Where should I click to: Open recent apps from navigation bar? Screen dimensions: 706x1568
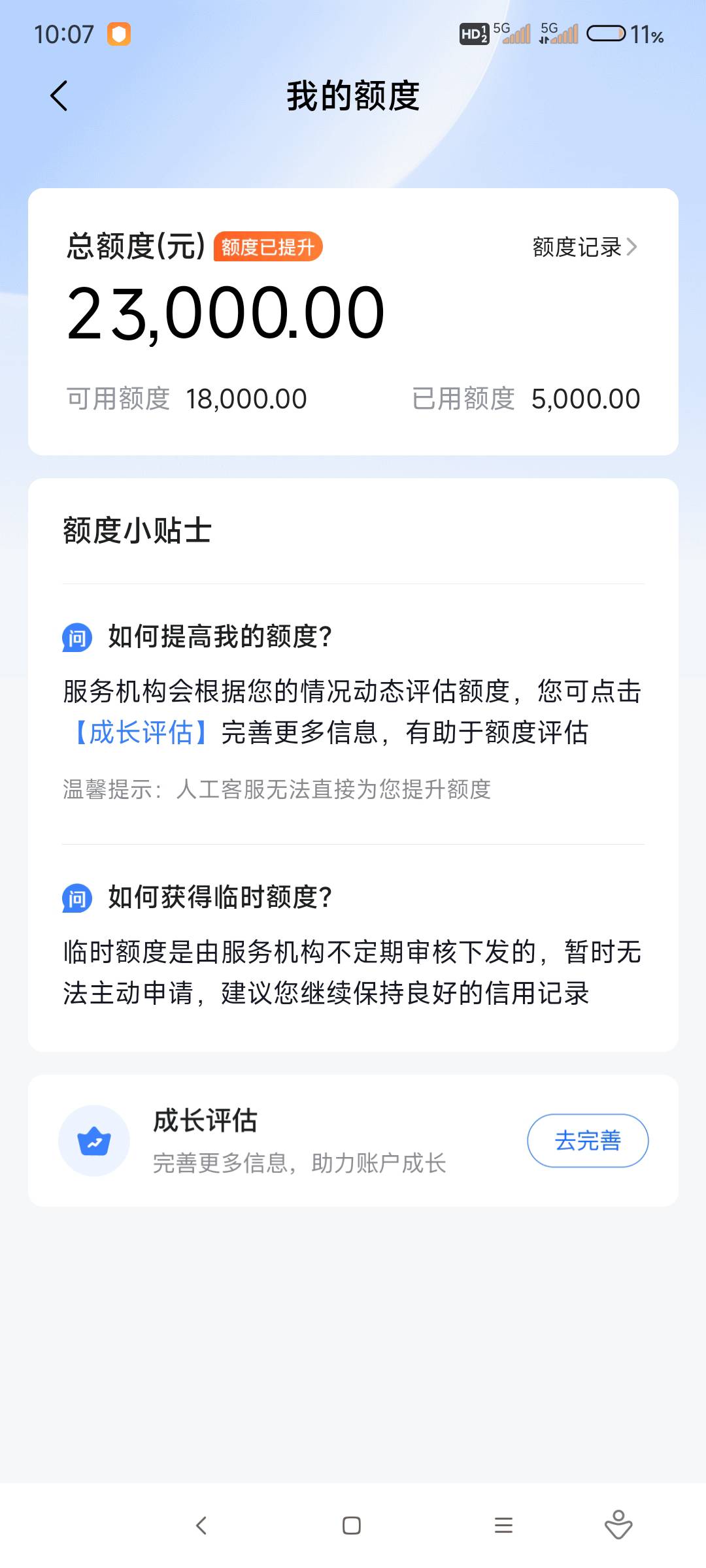[x=503, y=1526]
